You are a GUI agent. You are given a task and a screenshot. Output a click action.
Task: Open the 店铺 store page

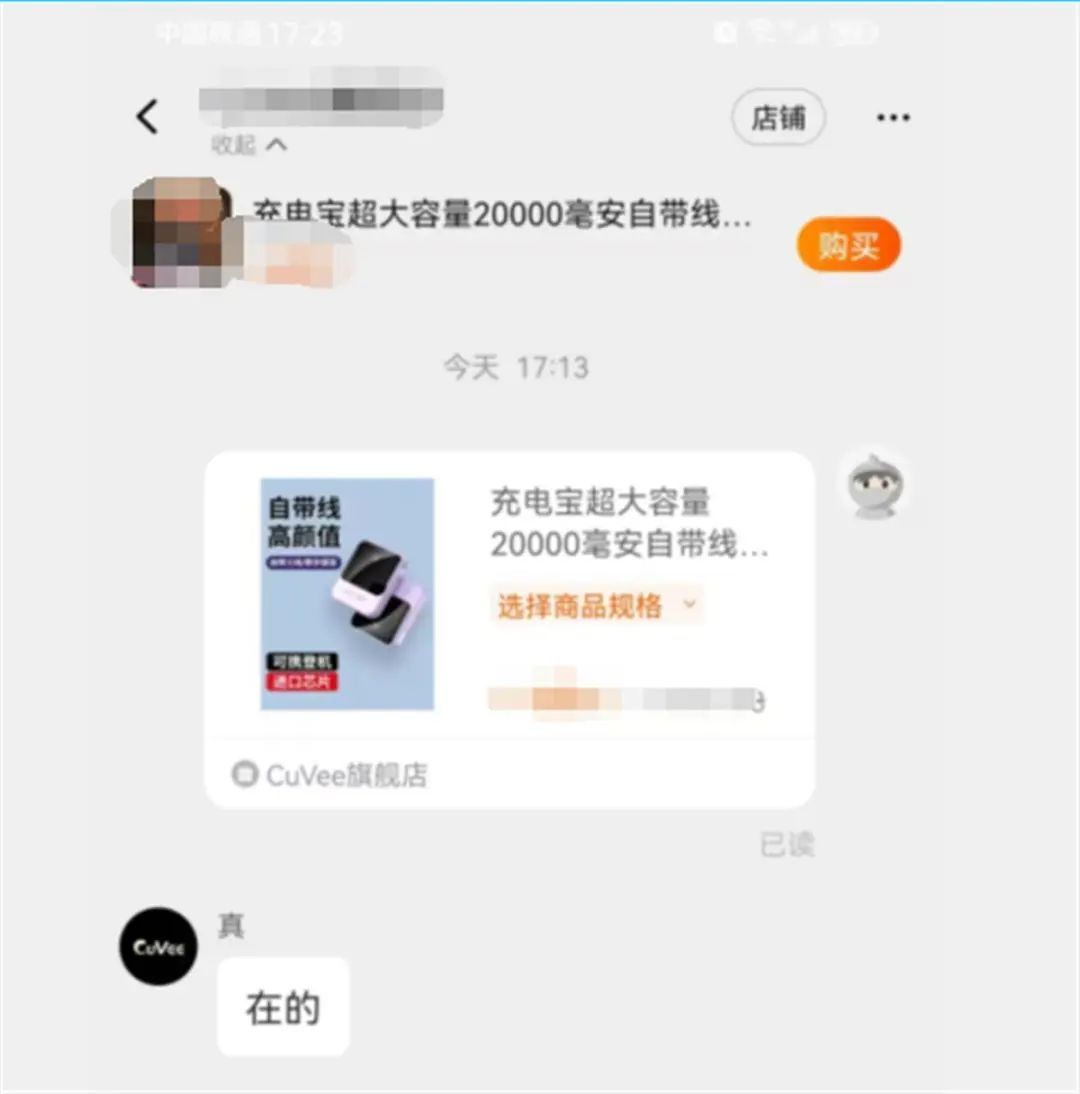tap(778, 118)
